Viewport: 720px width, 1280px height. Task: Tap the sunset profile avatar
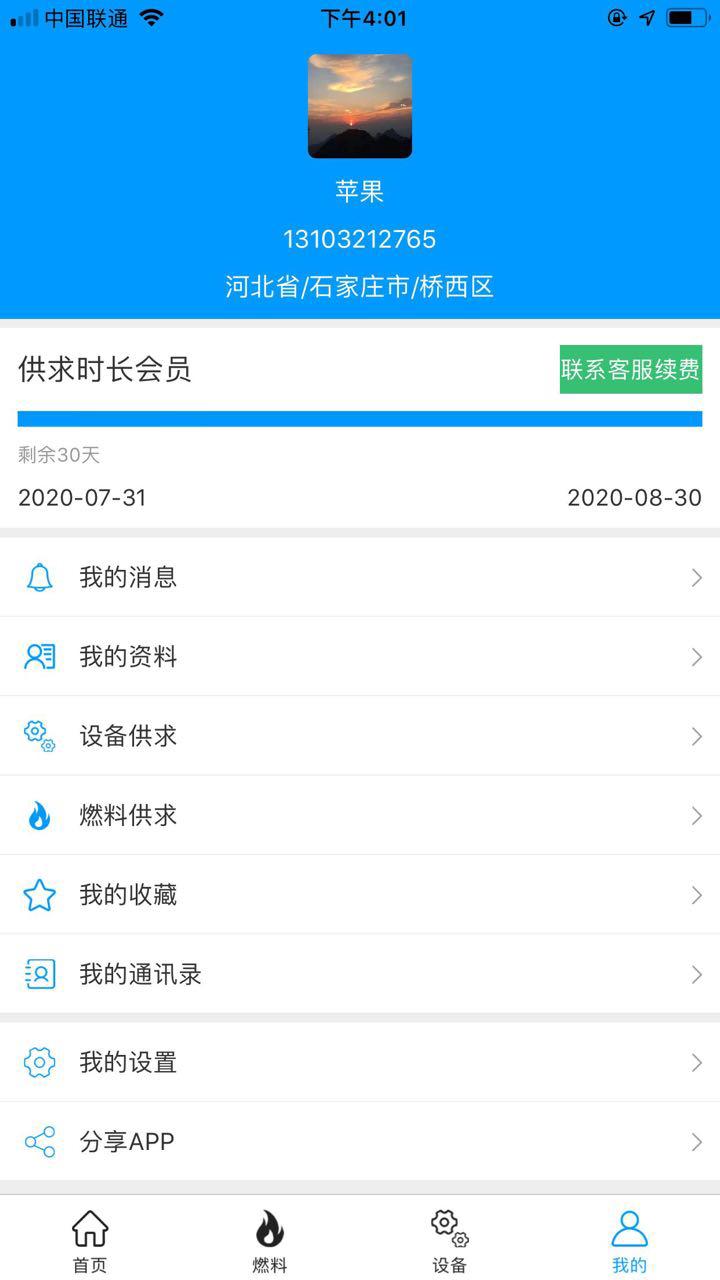[360, 106]
